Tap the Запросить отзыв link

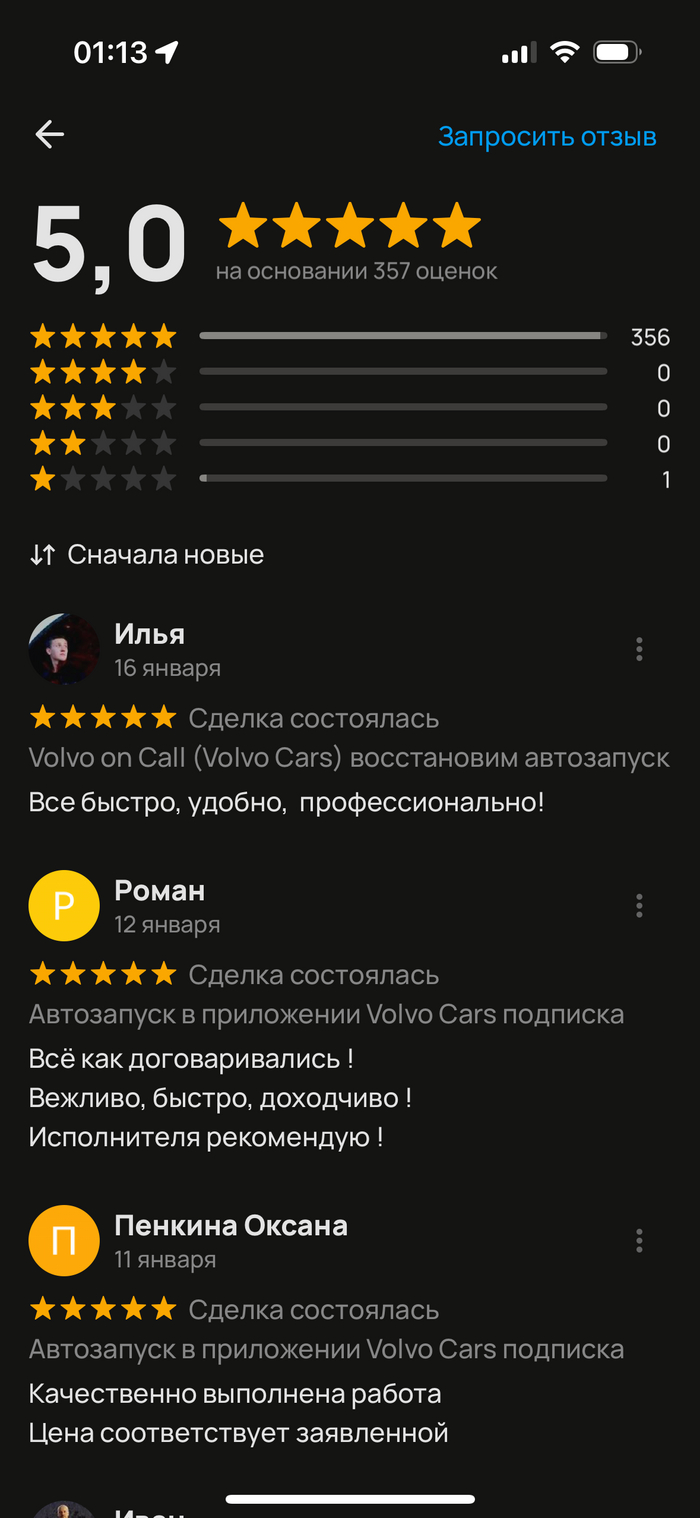coord(547,136)
